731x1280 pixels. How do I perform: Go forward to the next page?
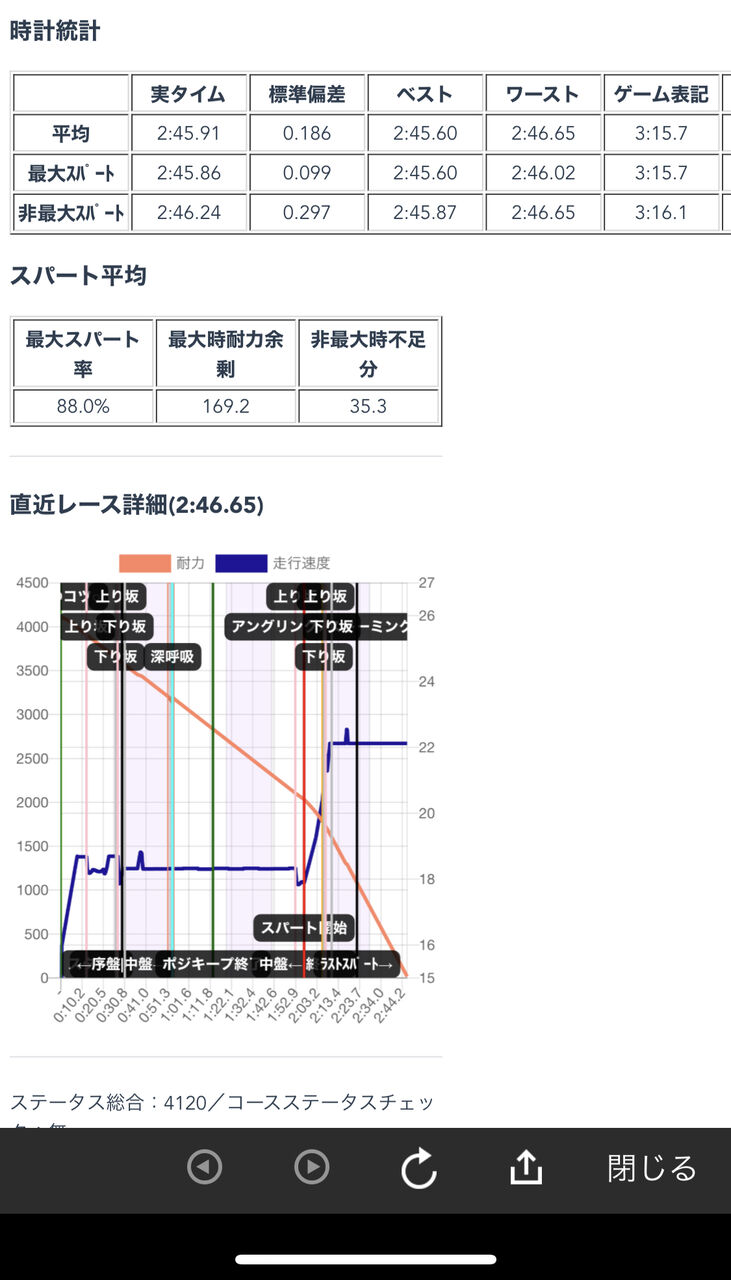(x=312, y=1167)
